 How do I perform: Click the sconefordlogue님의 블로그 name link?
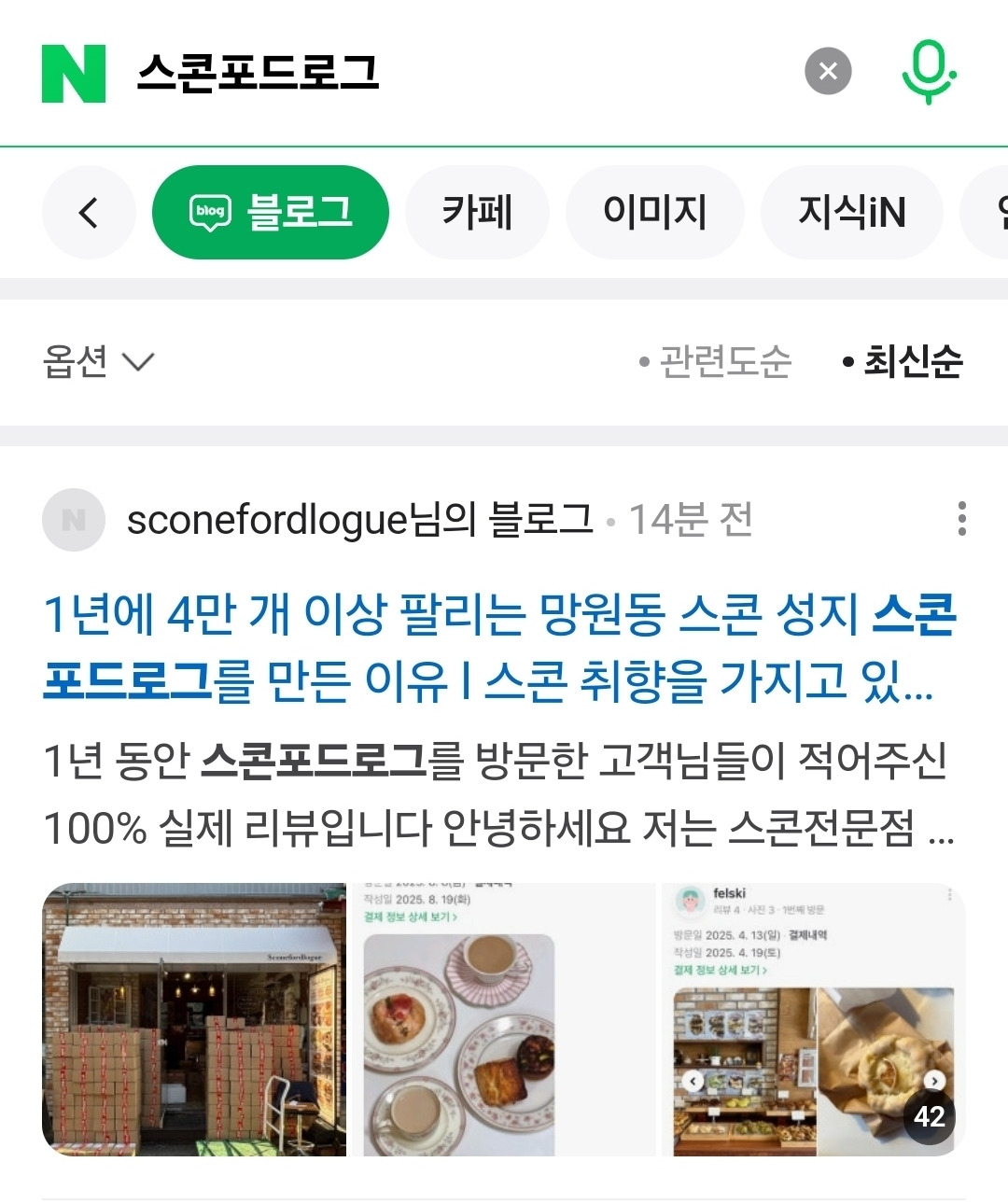(361, 520)
